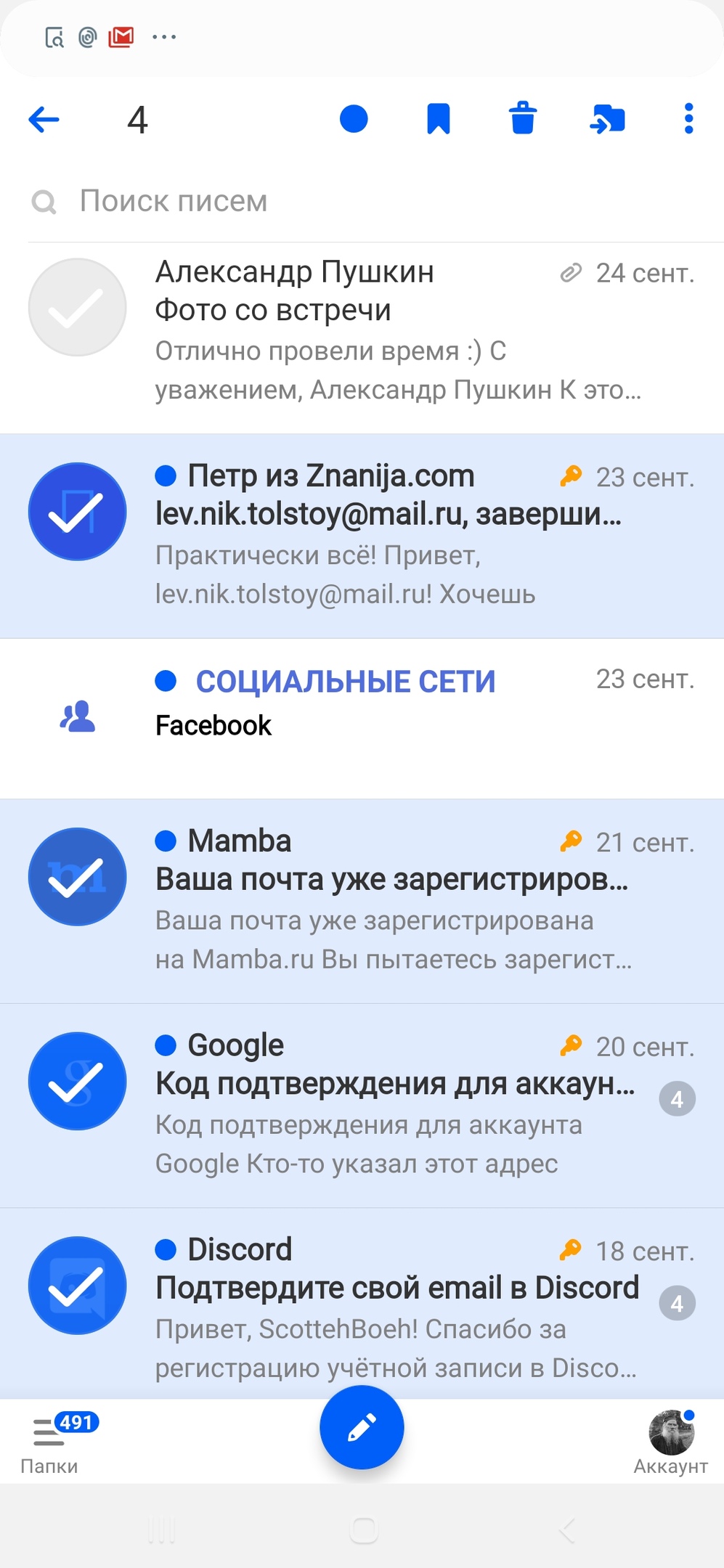Uncheck the Google confirmation code email
The image size is (724, 1568).
[77, 1081]
